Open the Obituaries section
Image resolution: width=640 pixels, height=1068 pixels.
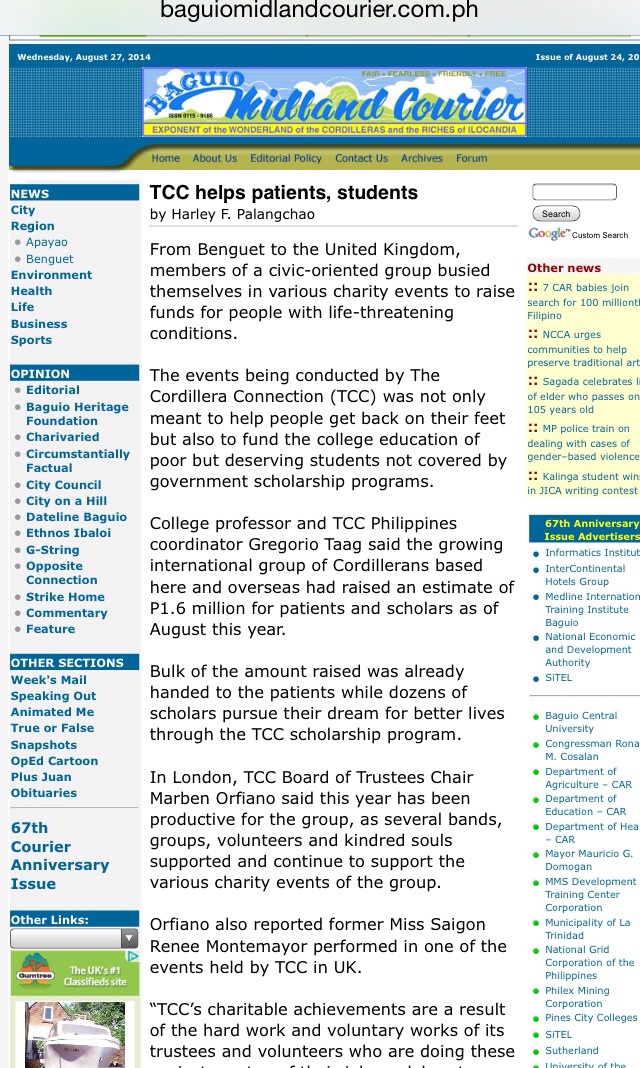click(x=43, y=793)
